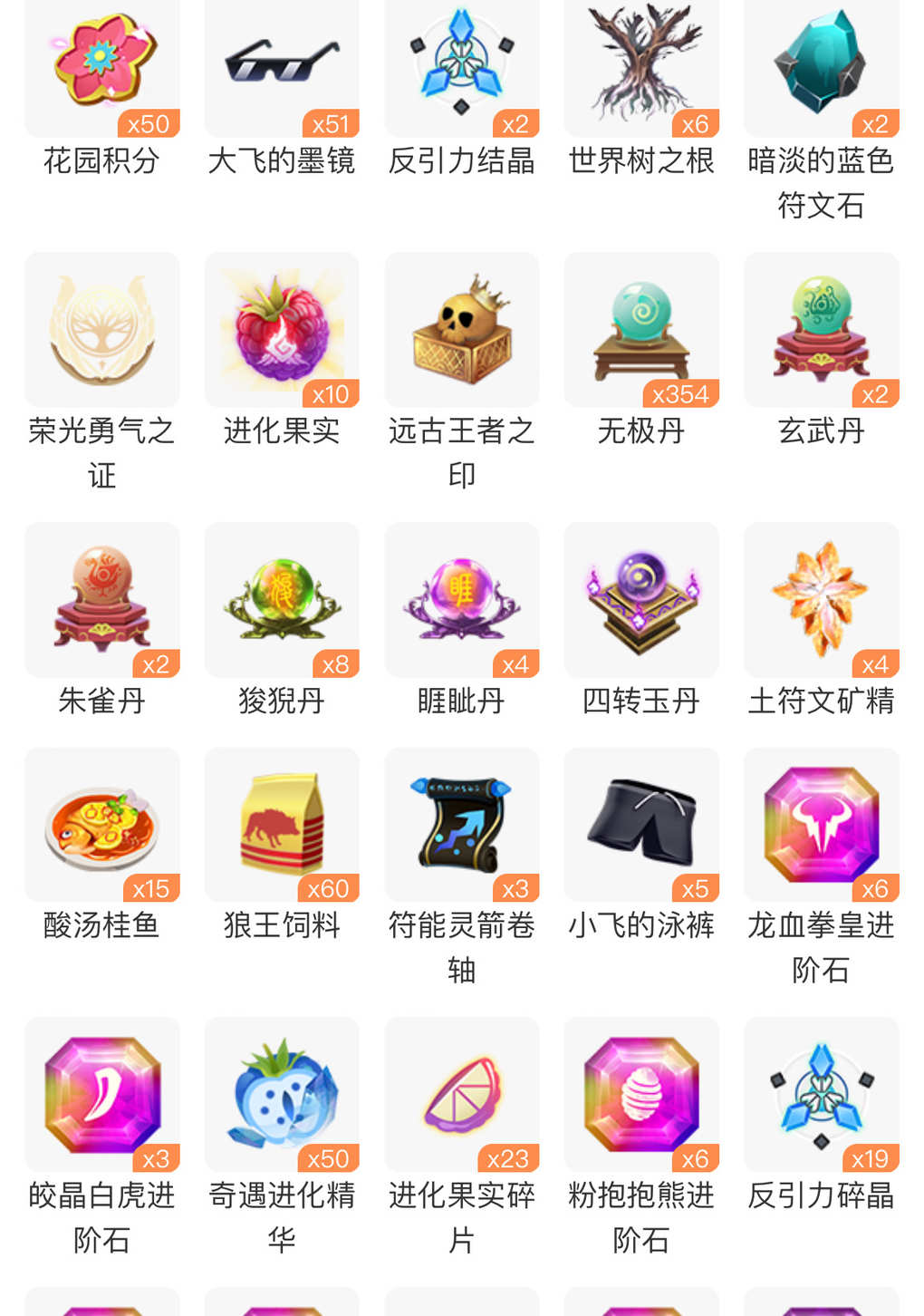The height and width of the screenshot is (1316, 924).
Task: View the 符能灵箭卷轴 scroll item
Action: pyautogui.click(x=462, y=825)
